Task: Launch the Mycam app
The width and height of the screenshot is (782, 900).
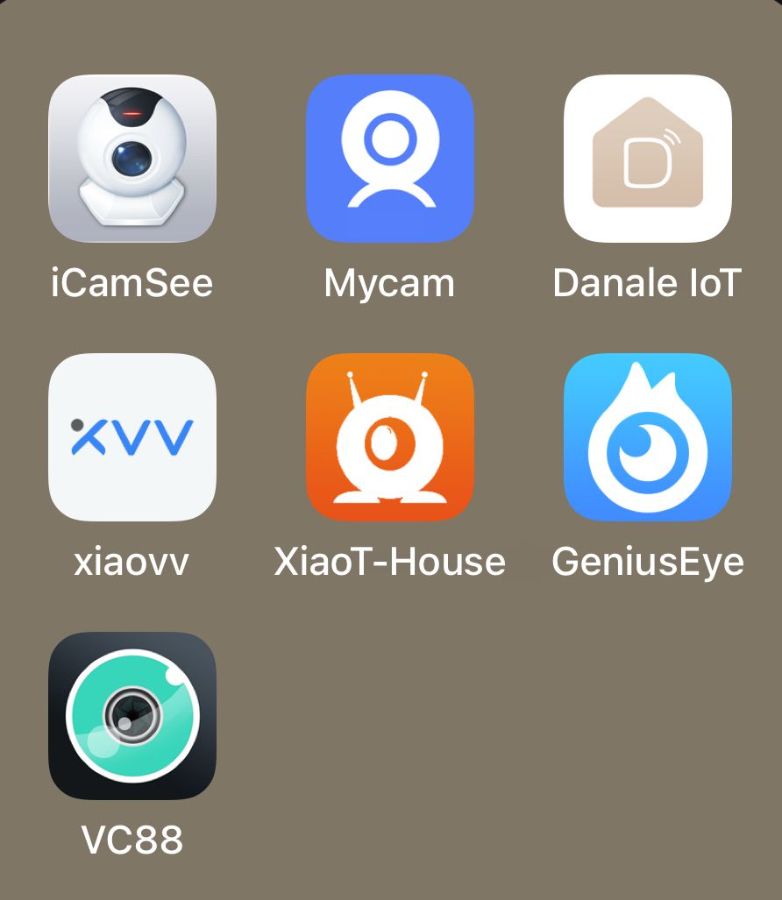Action: [390, 158]
